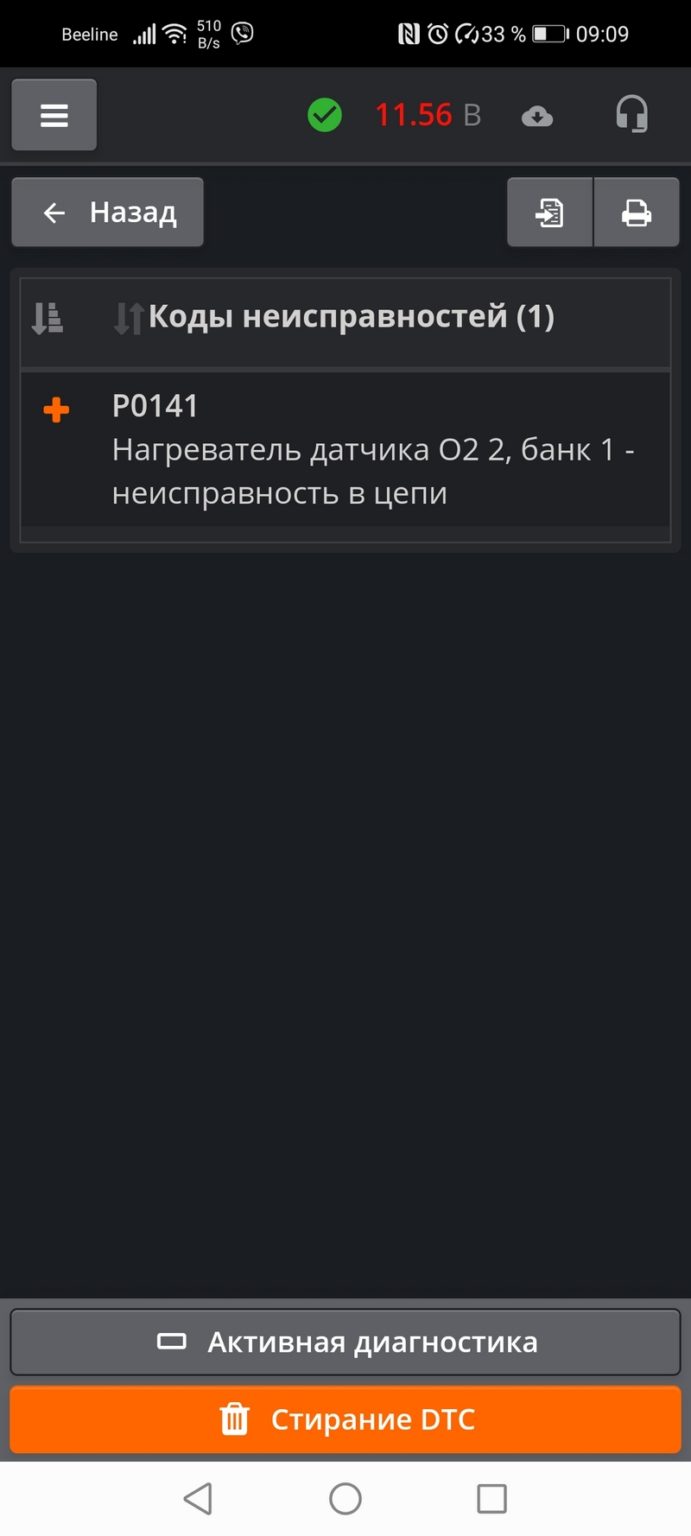Tap the cloud download icon
Screen dimensions: 691x1536
point(537,116)
